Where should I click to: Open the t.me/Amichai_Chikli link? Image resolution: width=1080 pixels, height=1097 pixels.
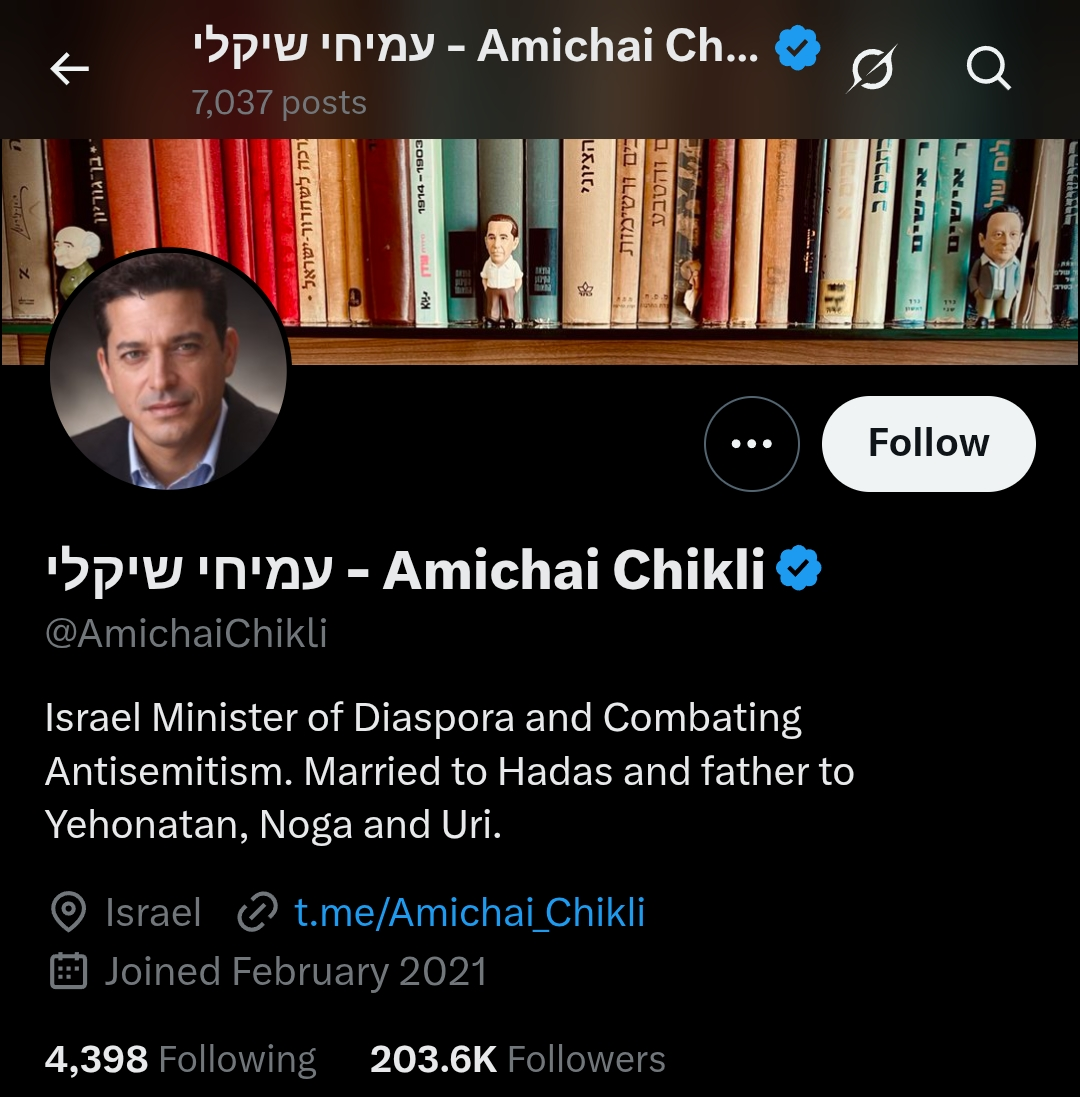[x=469, y=912]
